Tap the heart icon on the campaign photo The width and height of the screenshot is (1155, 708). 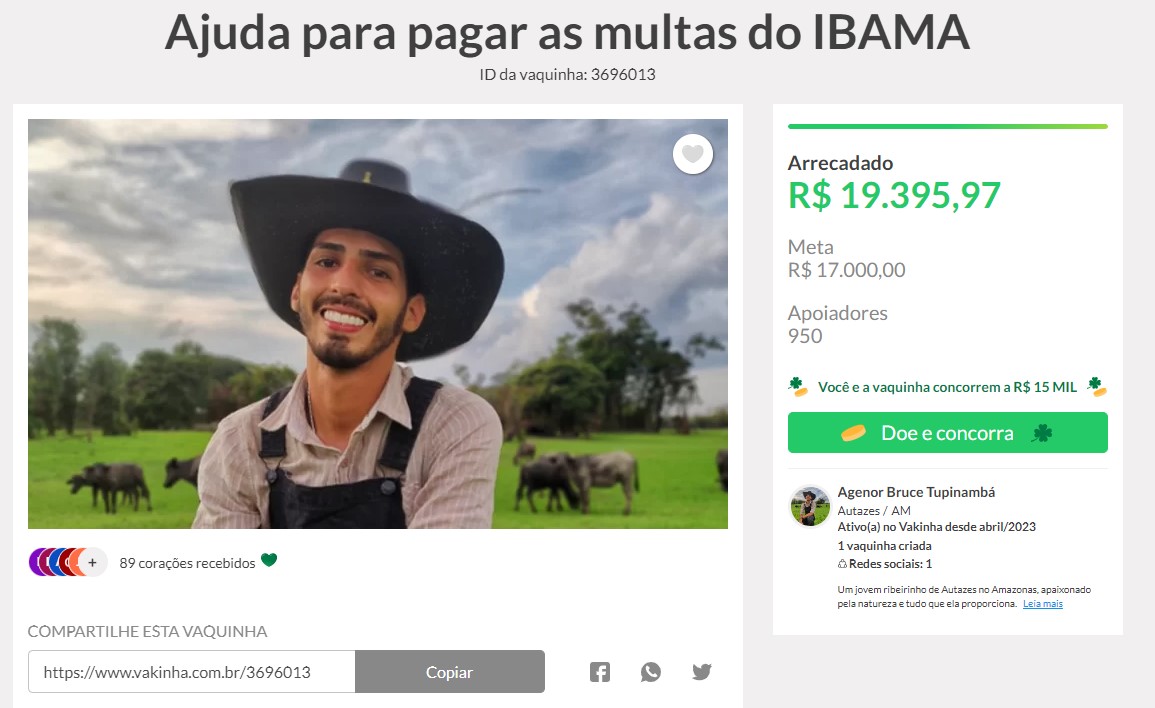pos(693,154)
